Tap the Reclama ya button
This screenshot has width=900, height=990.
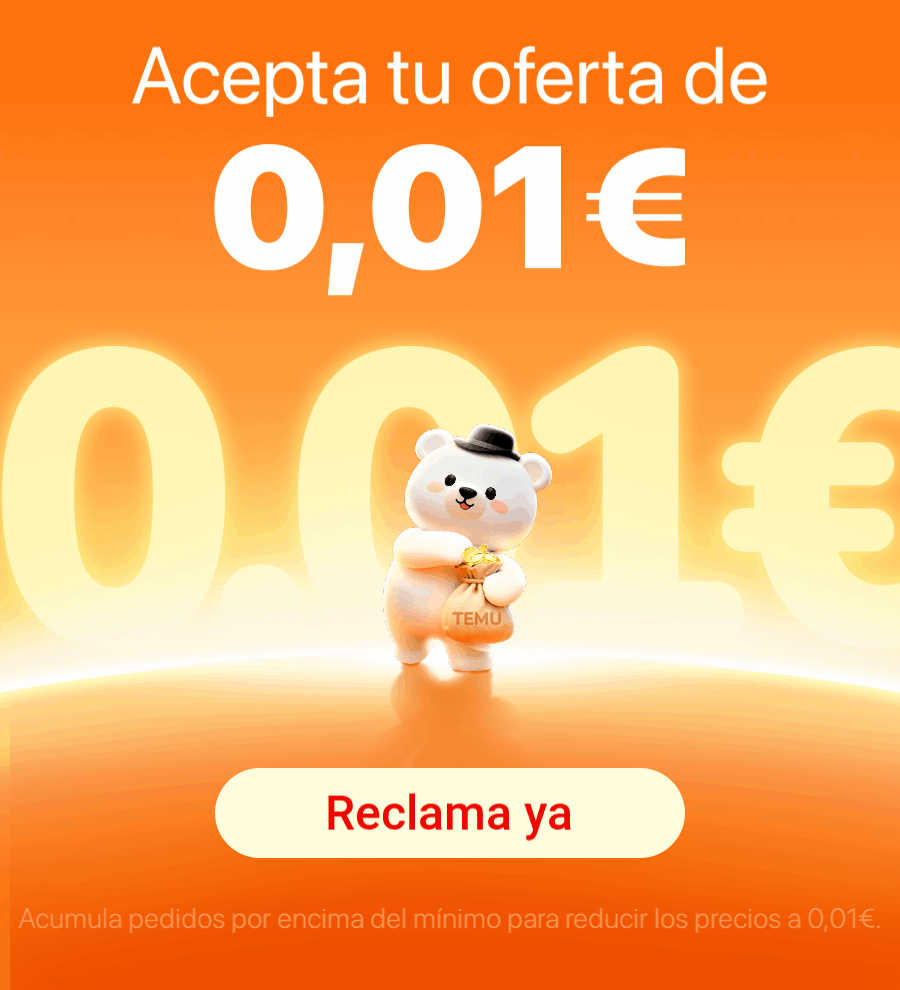click(x=449, y=813)
